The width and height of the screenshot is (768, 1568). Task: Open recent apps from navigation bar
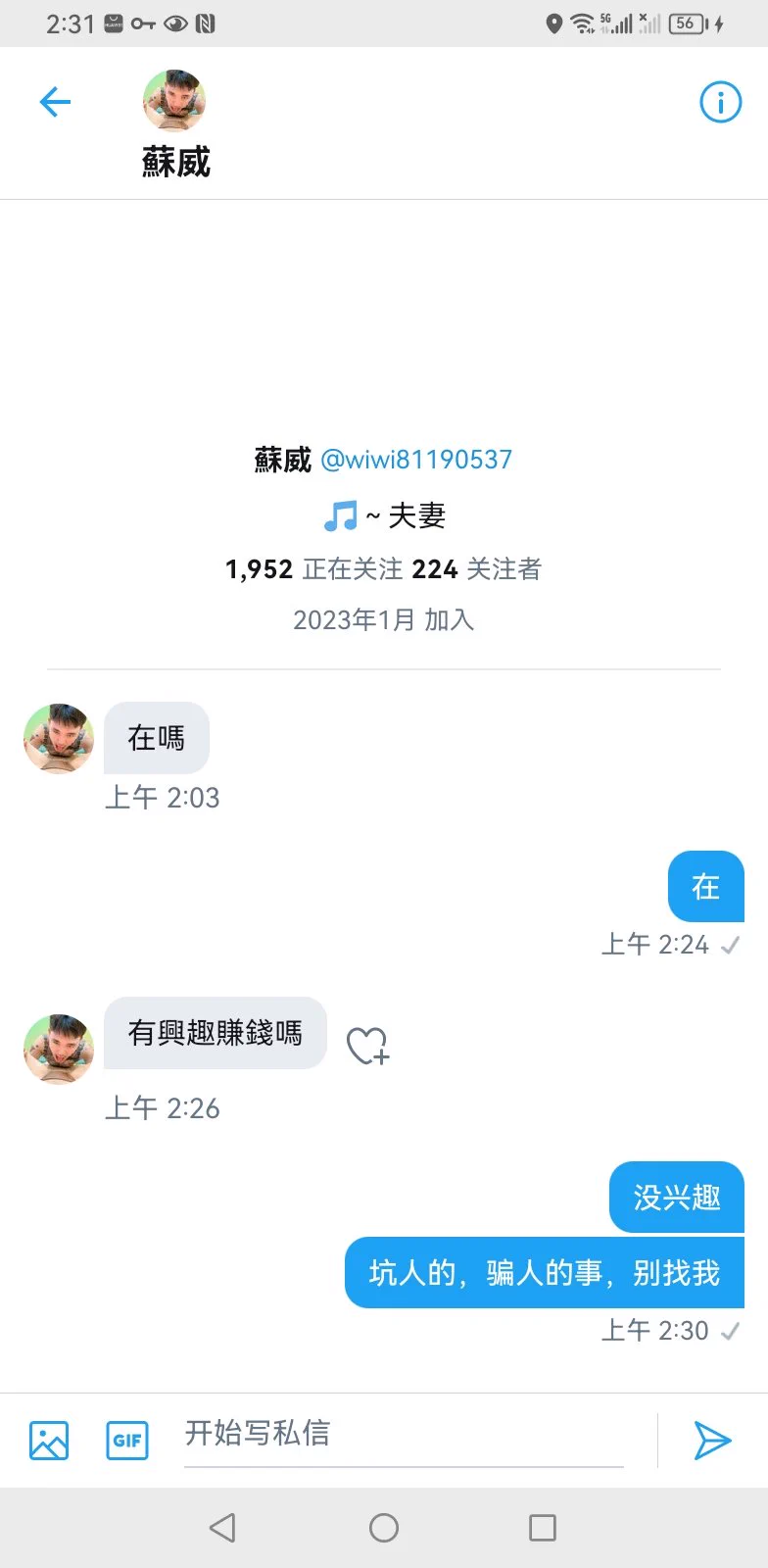[542, 1527]
